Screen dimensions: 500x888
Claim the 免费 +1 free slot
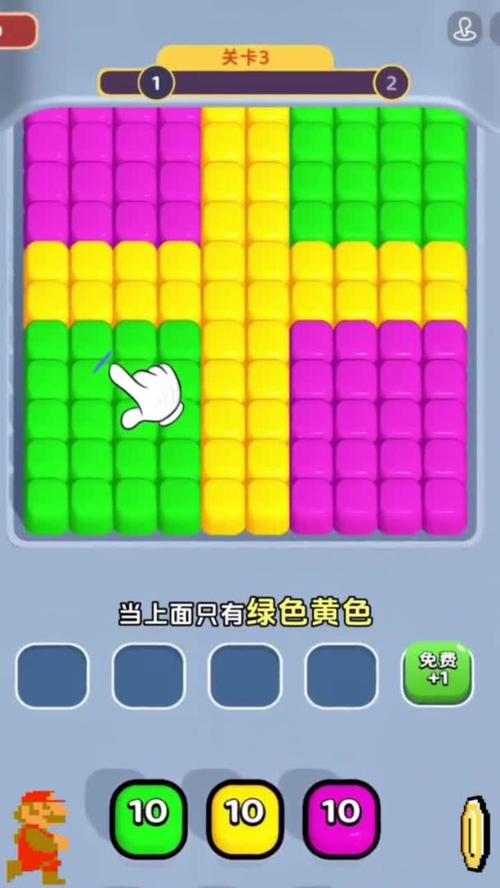tap(438, 673)
